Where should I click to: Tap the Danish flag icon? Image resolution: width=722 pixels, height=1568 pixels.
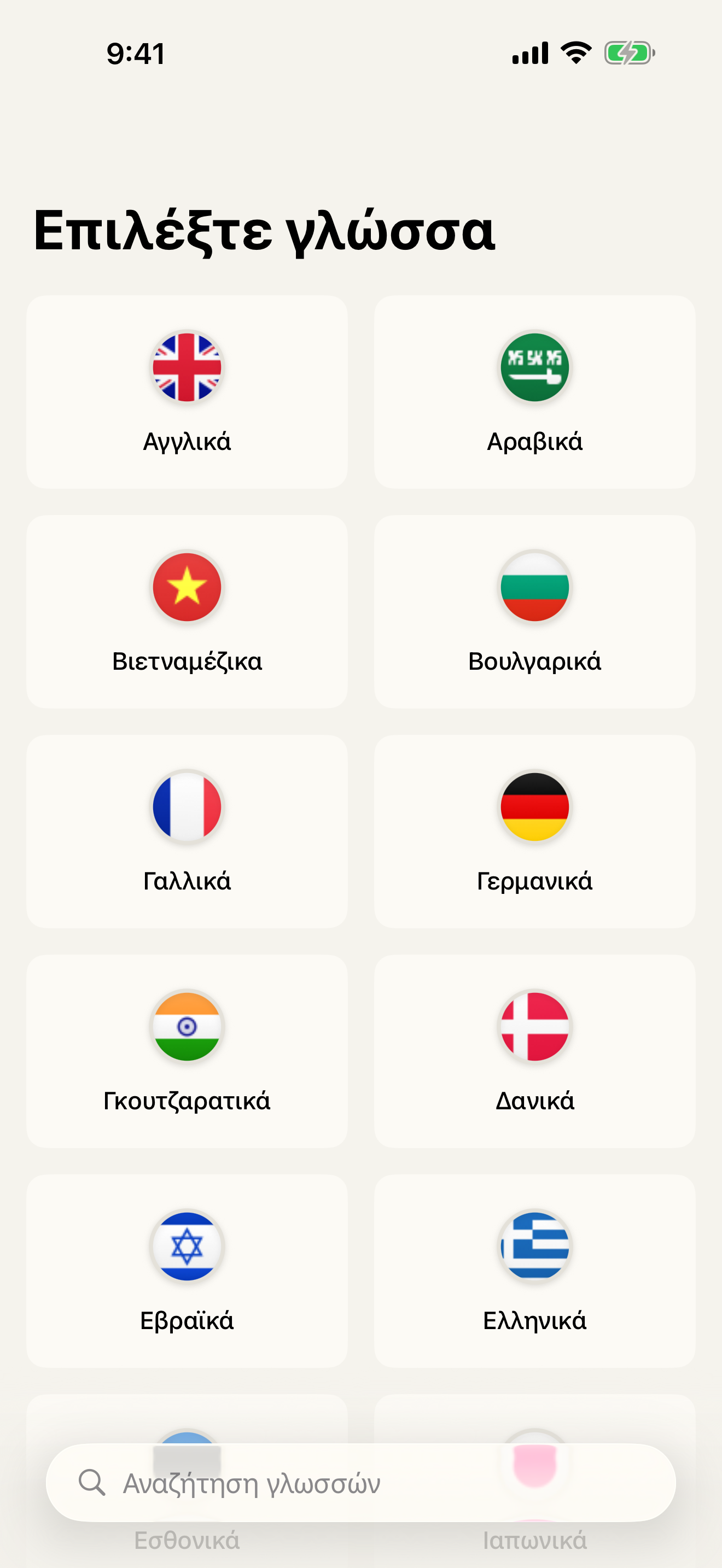coord(534,1027)
